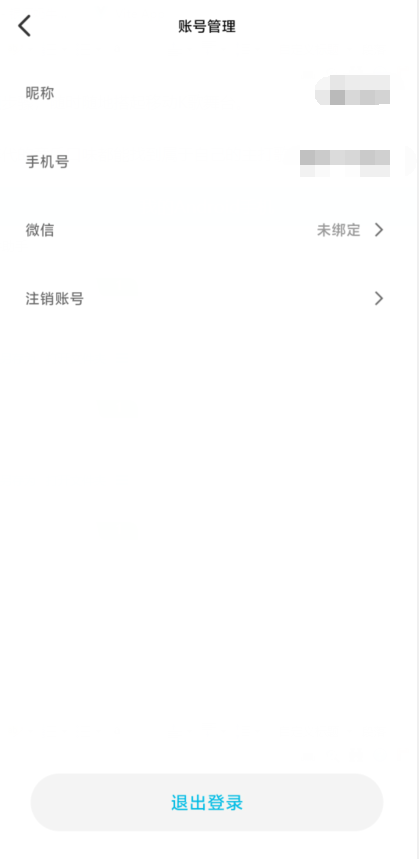Go back from 账号管理 page
Image resolution: width=419 pixels, height=859 pixels.
pyautogui.click(x=25, y=26)
